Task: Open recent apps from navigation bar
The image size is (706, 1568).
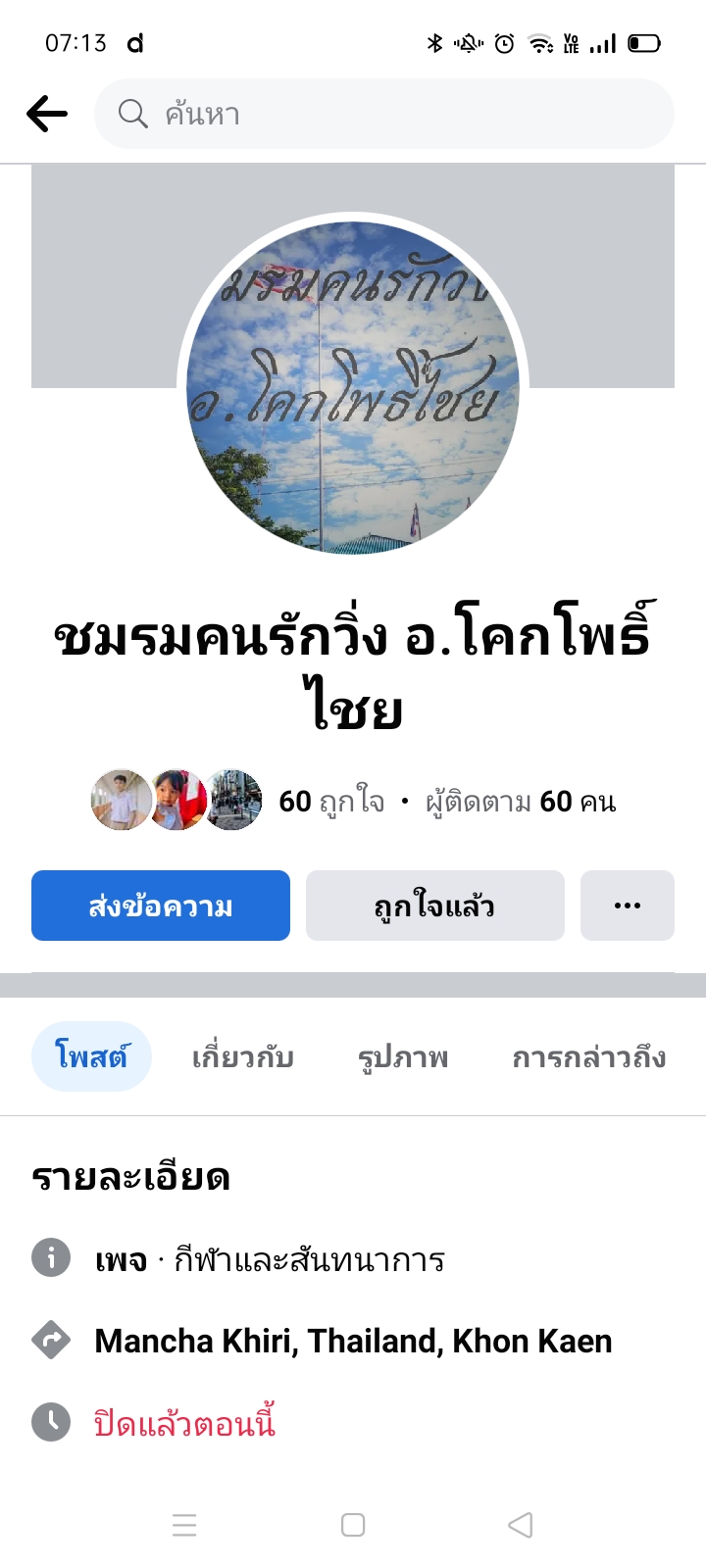Action: coord(184,1525)
